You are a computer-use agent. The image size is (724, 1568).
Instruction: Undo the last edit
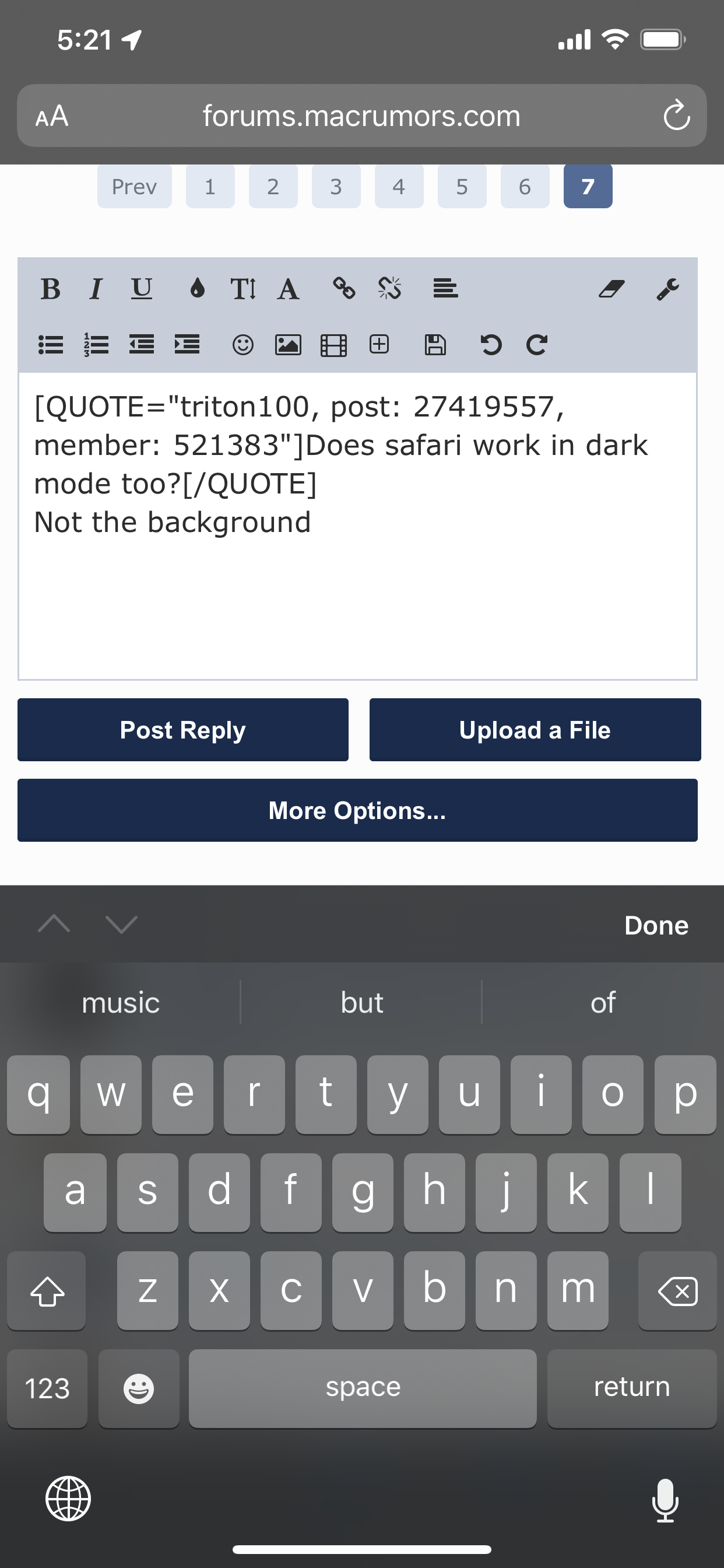click(490, 345)
